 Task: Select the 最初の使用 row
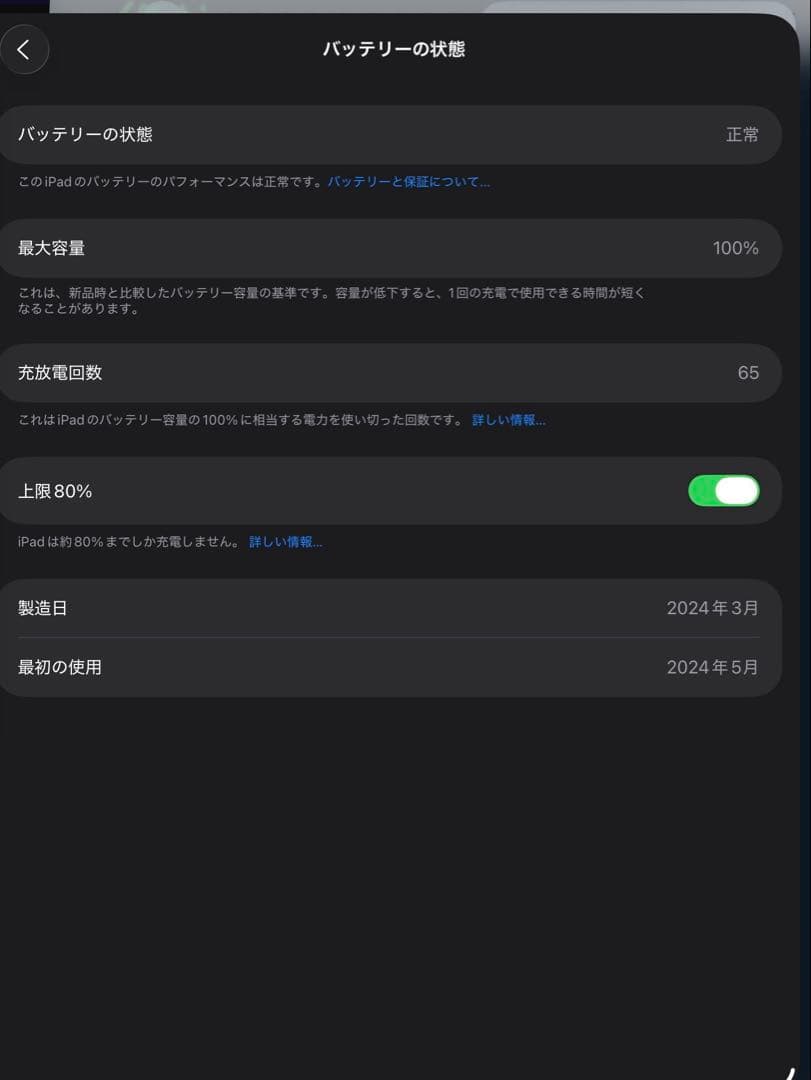tap(390, 666)
